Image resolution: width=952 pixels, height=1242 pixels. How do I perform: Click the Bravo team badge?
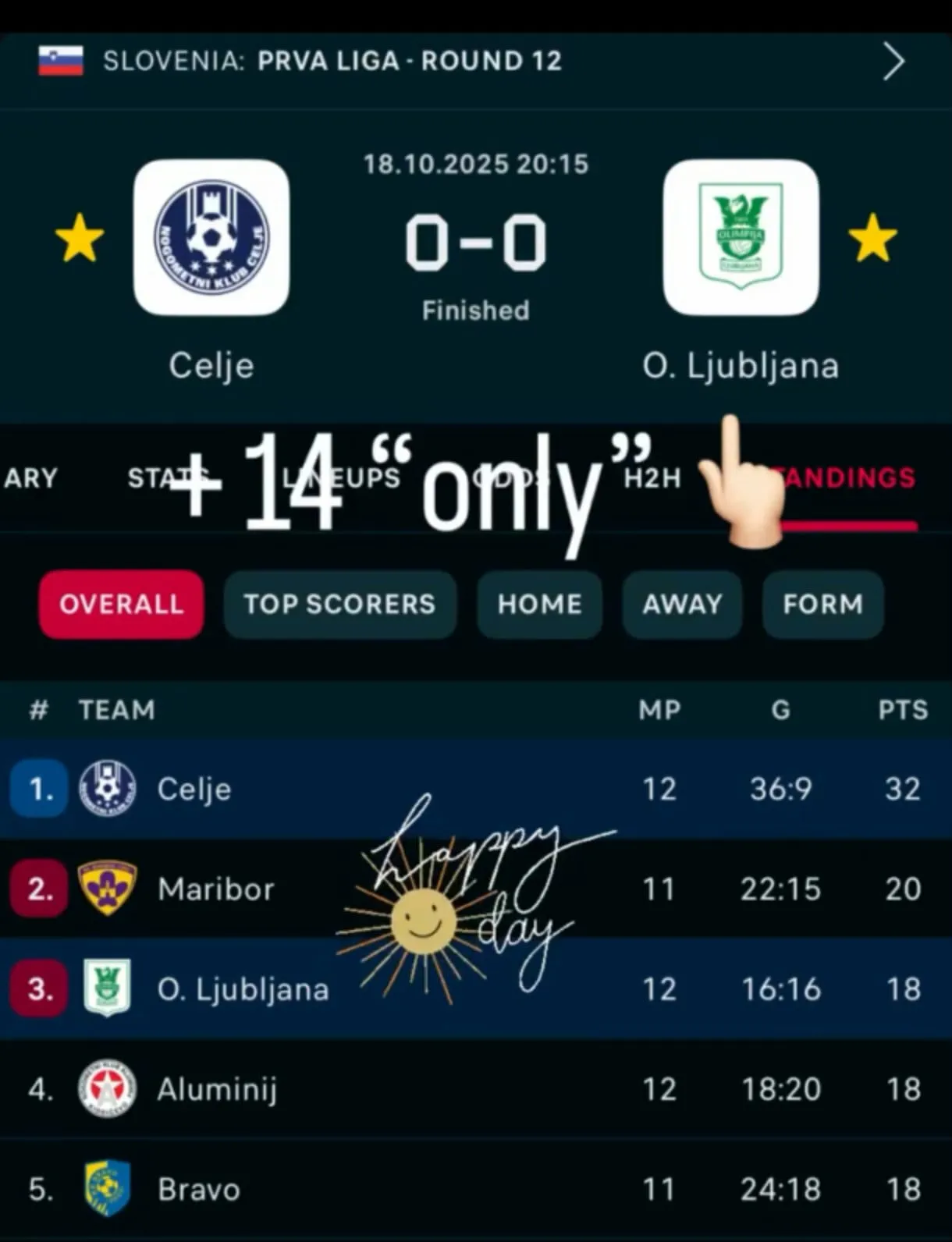click(x=108, y=1189)
